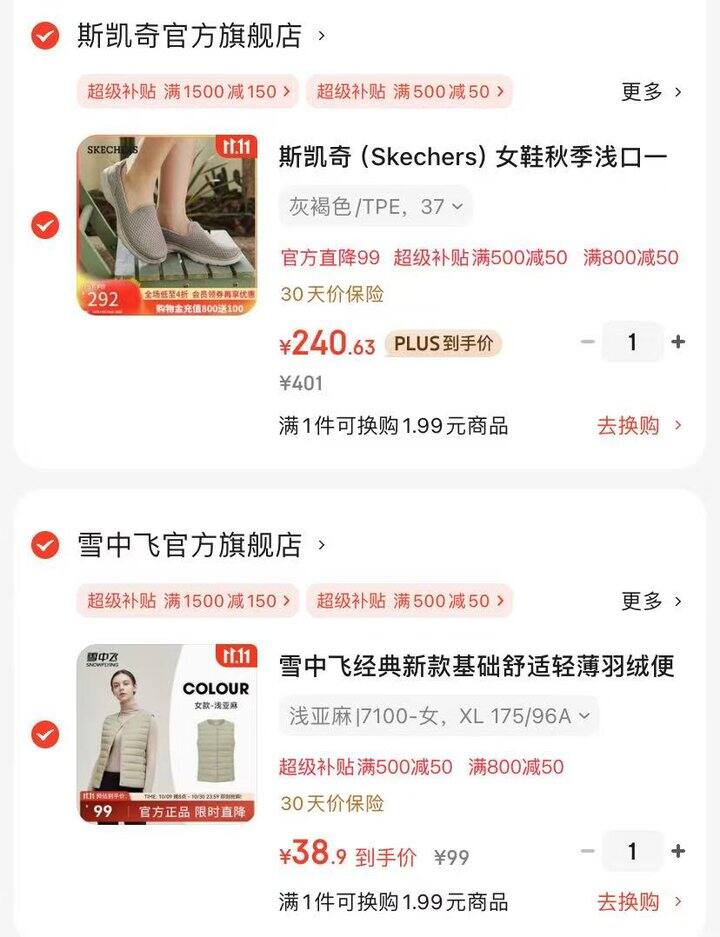Image resolution: width=720 pixels, height=937 pixels.
Task: Claim 满500减50 coupon in 斯凯奇 store
Action: 409,92
